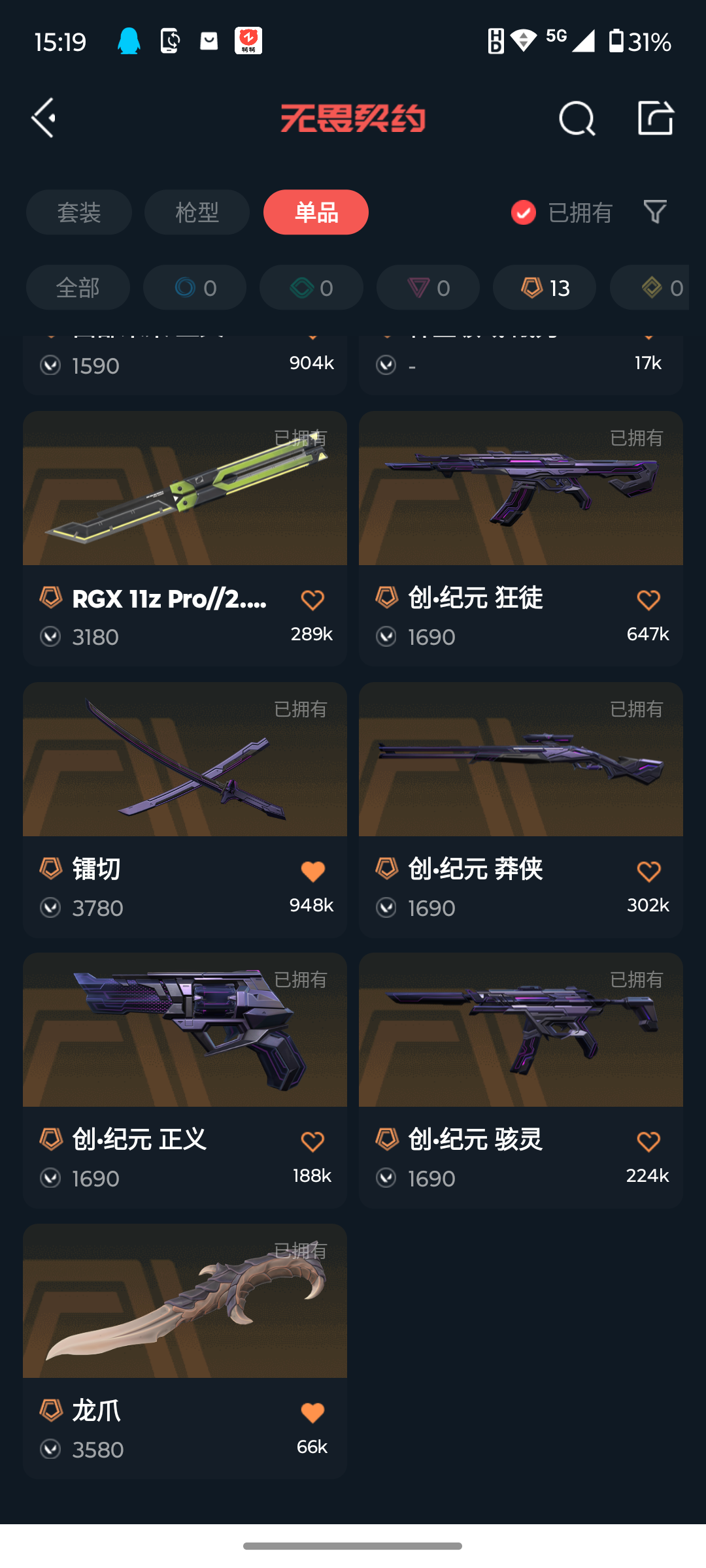This screenshot has width=706, height=1568.
Task: Open the filter funnel icon
Action: pos(655,212)
